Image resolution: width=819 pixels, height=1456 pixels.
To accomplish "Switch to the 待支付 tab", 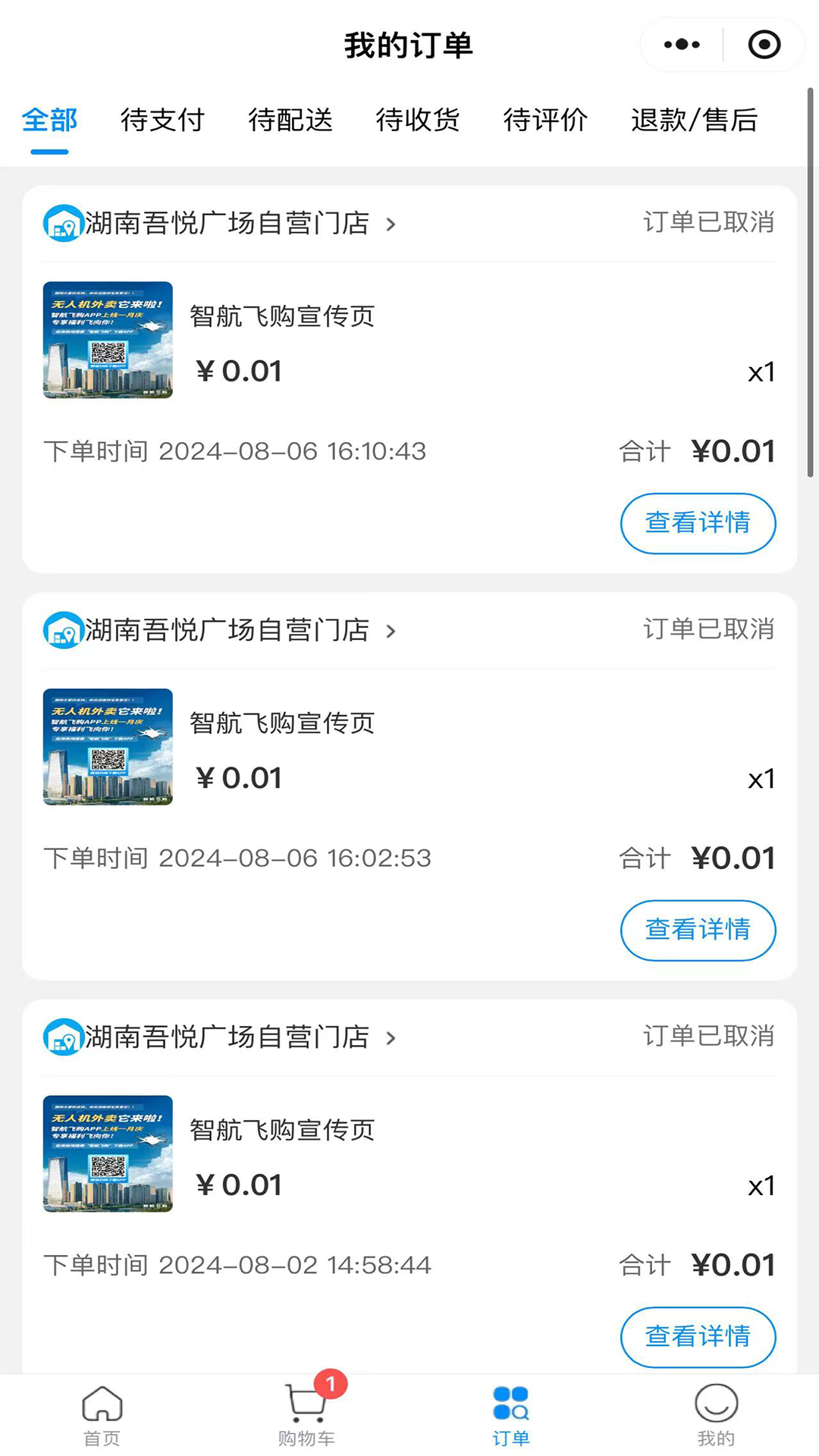I will coord(162,121).
